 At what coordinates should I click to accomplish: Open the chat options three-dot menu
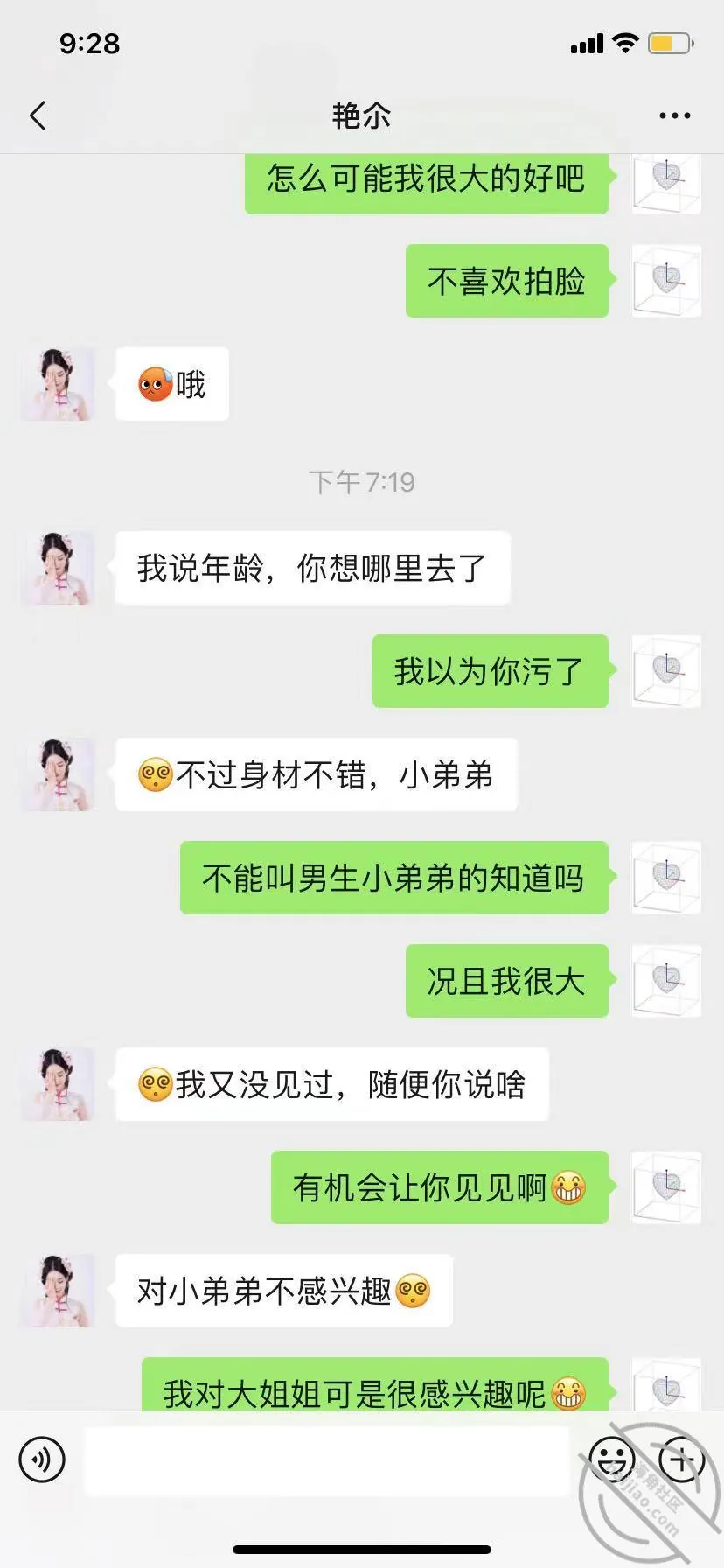tap(675, 115)
